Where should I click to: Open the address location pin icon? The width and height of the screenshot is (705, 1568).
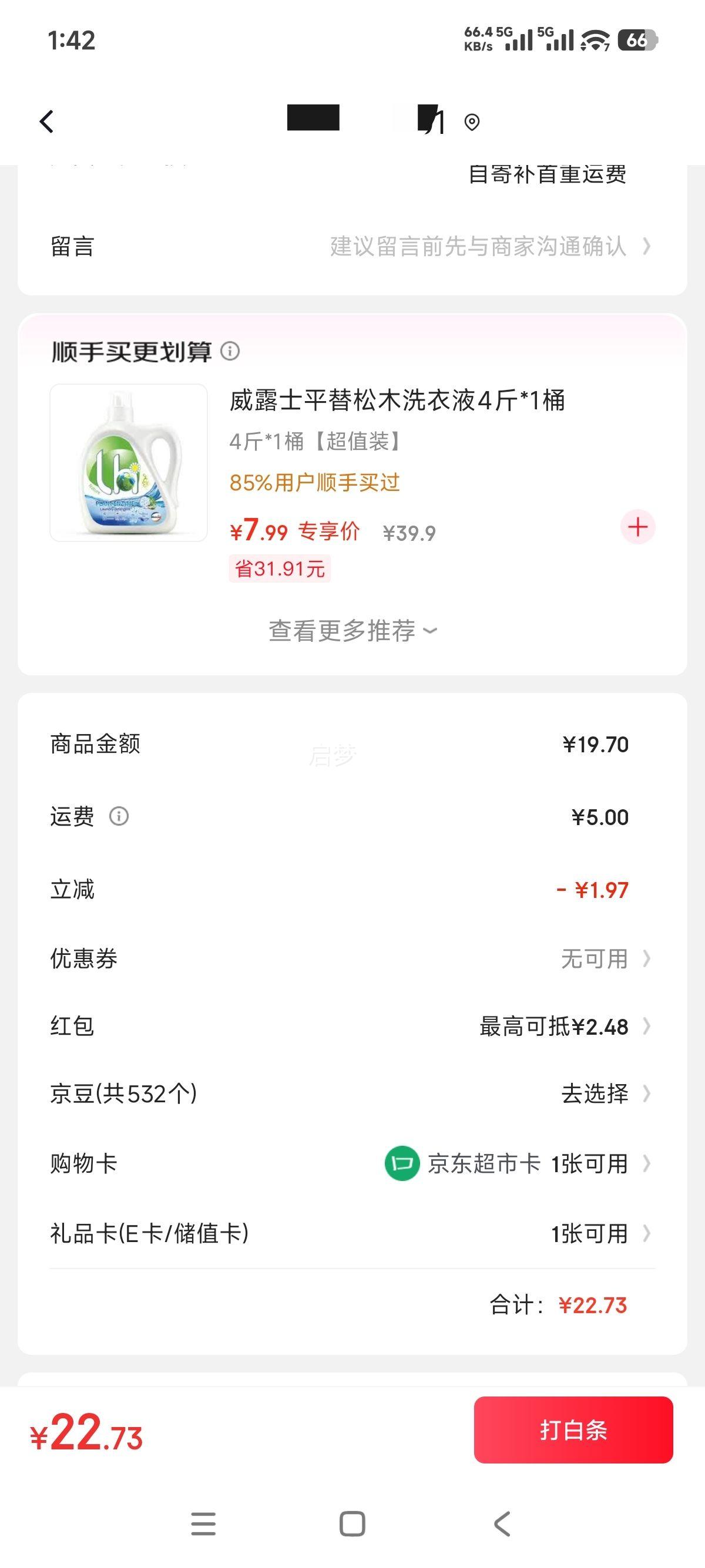point(472,122)
